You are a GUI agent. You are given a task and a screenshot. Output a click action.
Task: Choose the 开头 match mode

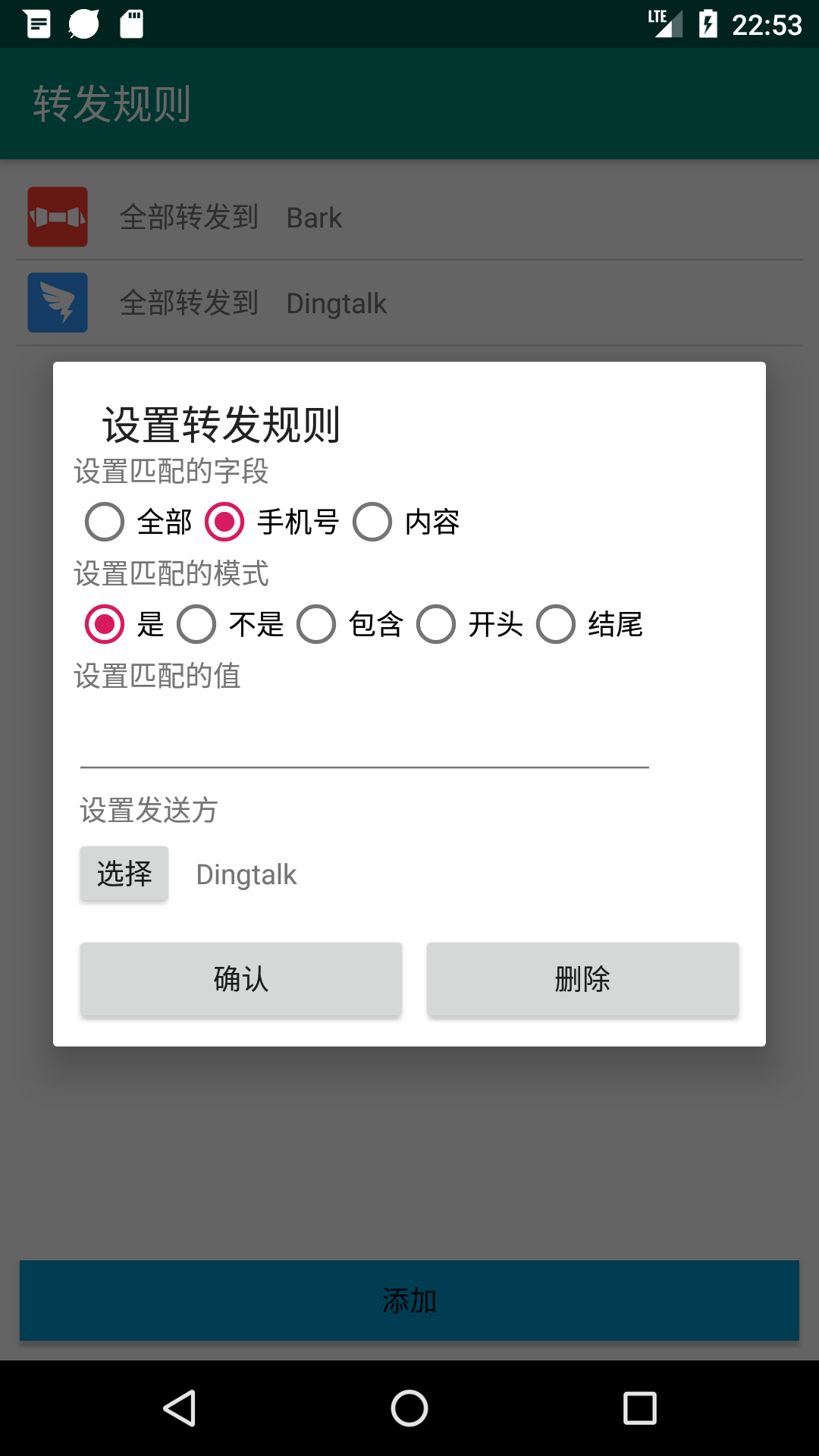469,624
